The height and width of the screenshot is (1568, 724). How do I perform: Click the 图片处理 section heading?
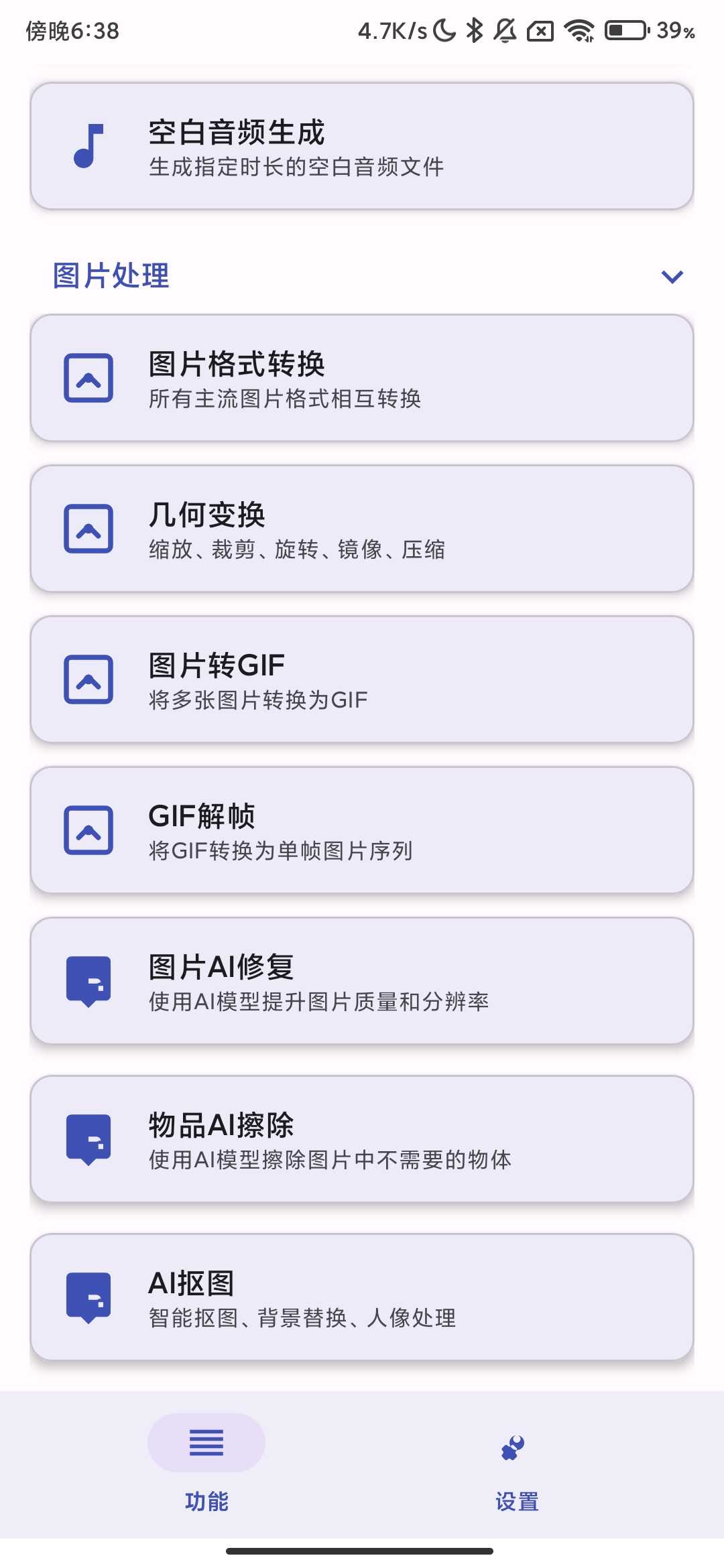110,277
